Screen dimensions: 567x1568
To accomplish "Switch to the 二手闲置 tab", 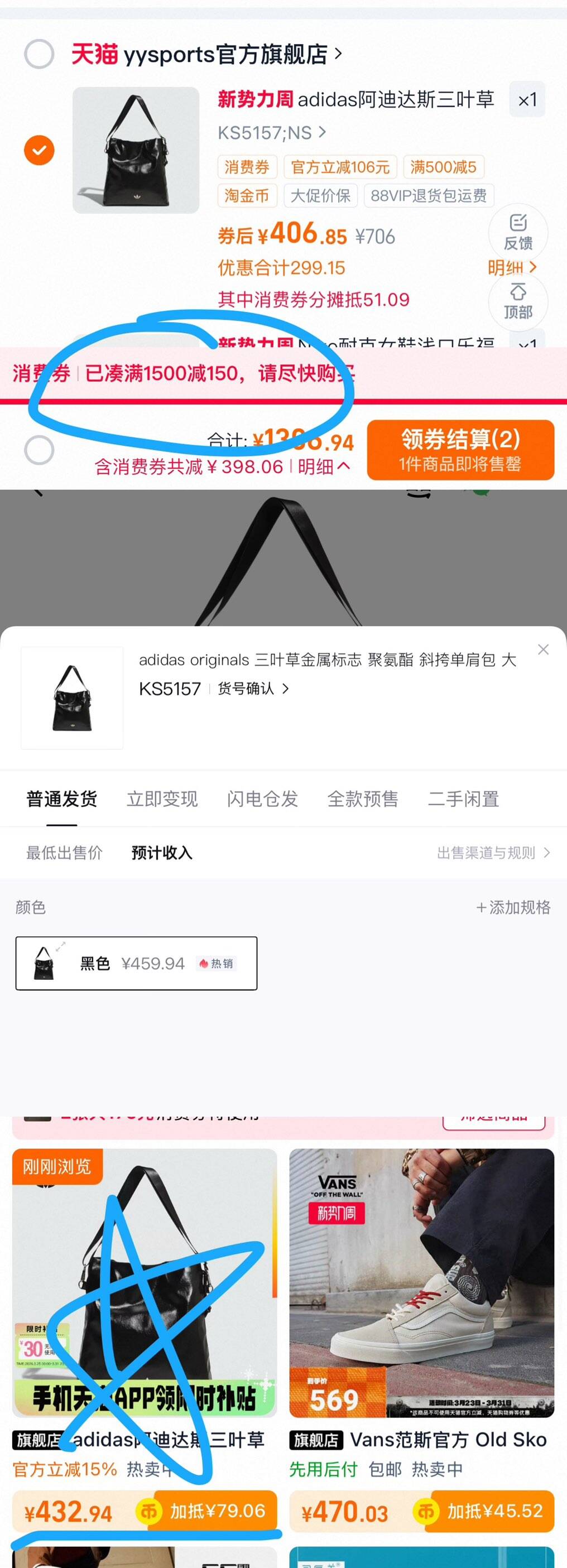I will coord(465,799).
